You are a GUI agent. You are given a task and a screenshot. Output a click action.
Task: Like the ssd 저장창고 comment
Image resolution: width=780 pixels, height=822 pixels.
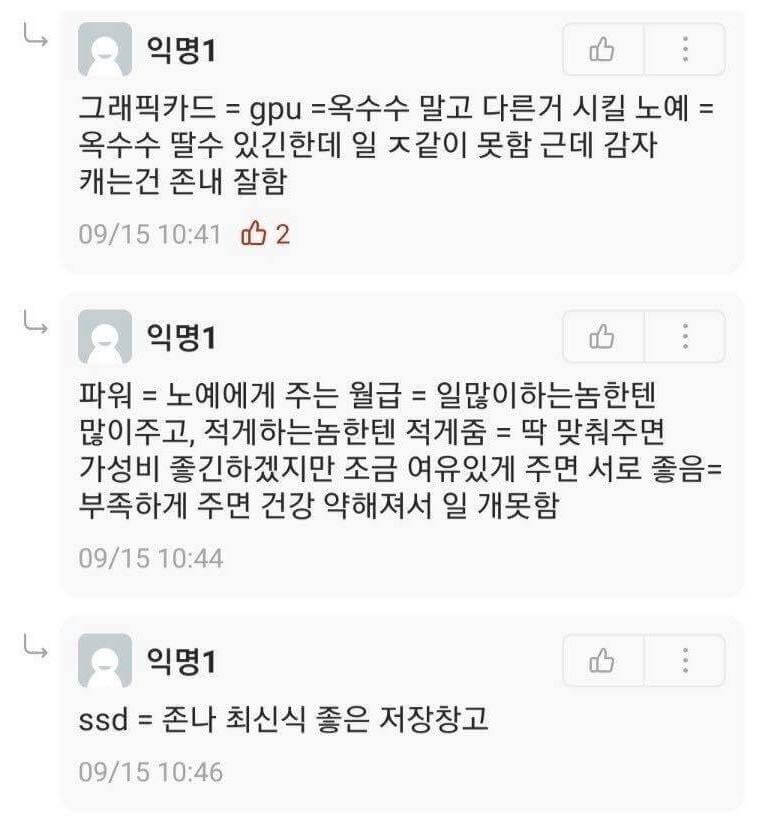603,660
